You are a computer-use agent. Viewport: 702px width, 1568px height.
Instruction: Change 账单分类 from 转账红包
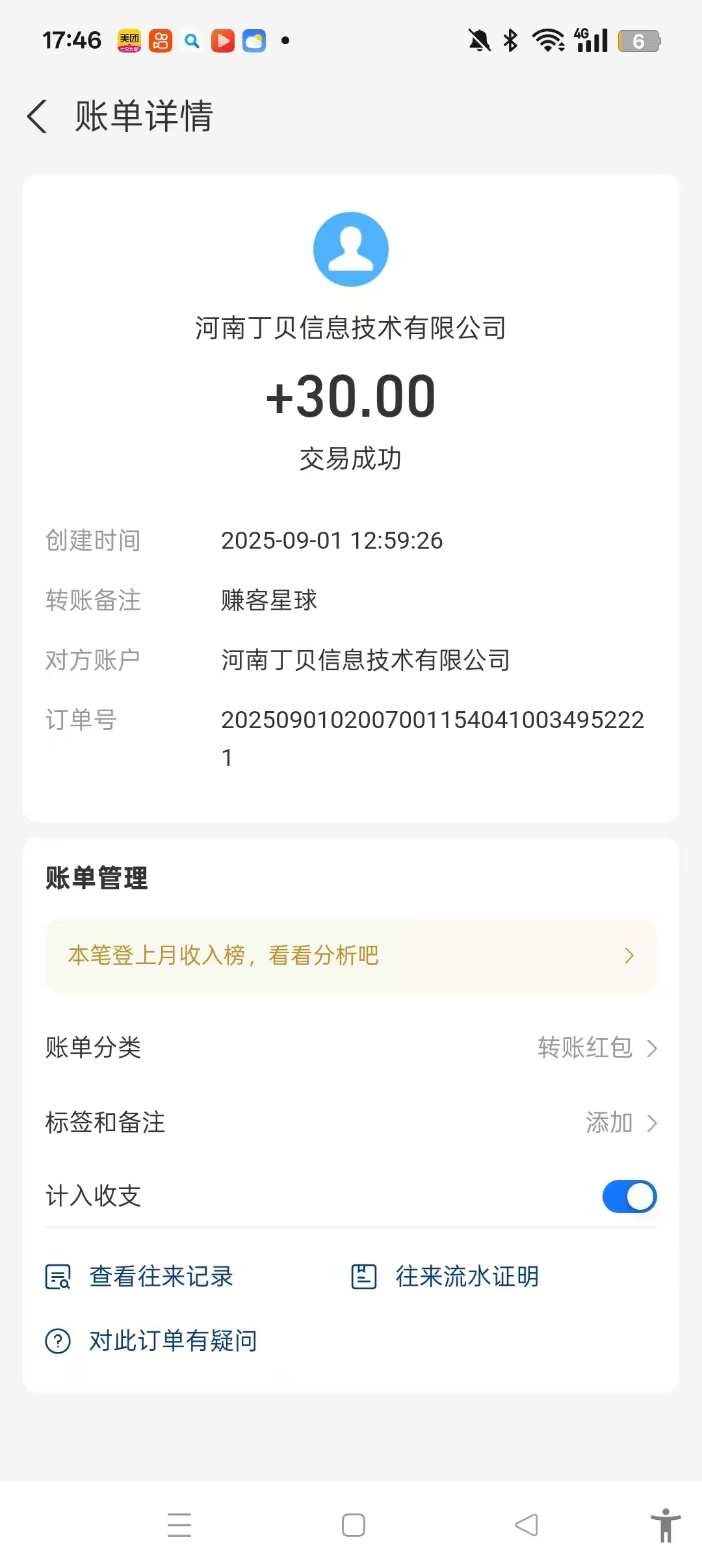[350, 1048]
